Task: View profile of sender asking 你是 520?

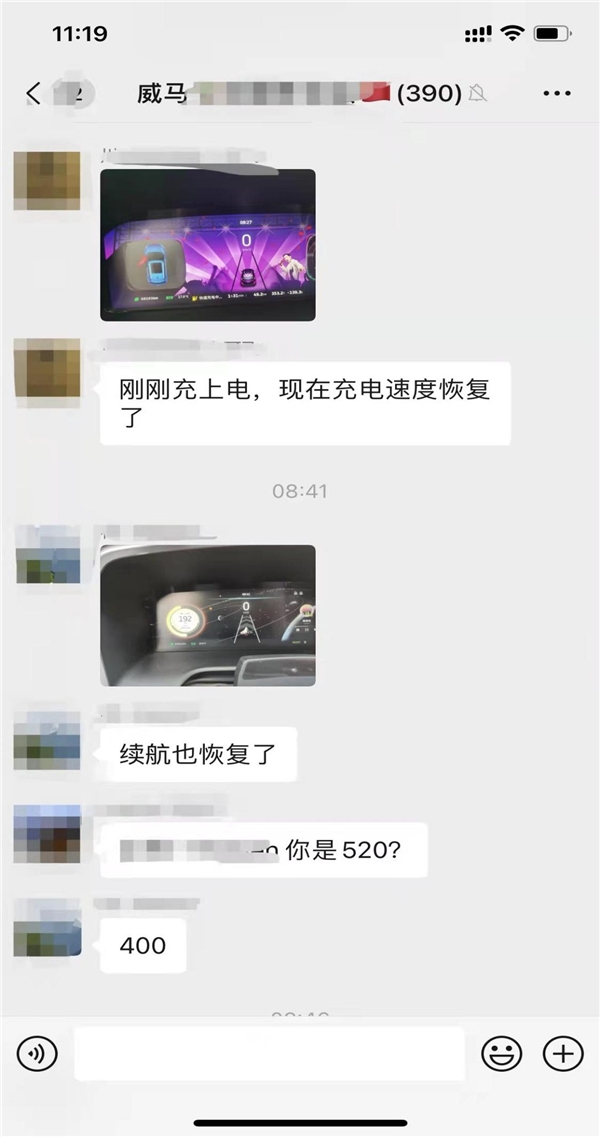Action: click(x=47, y=834)
